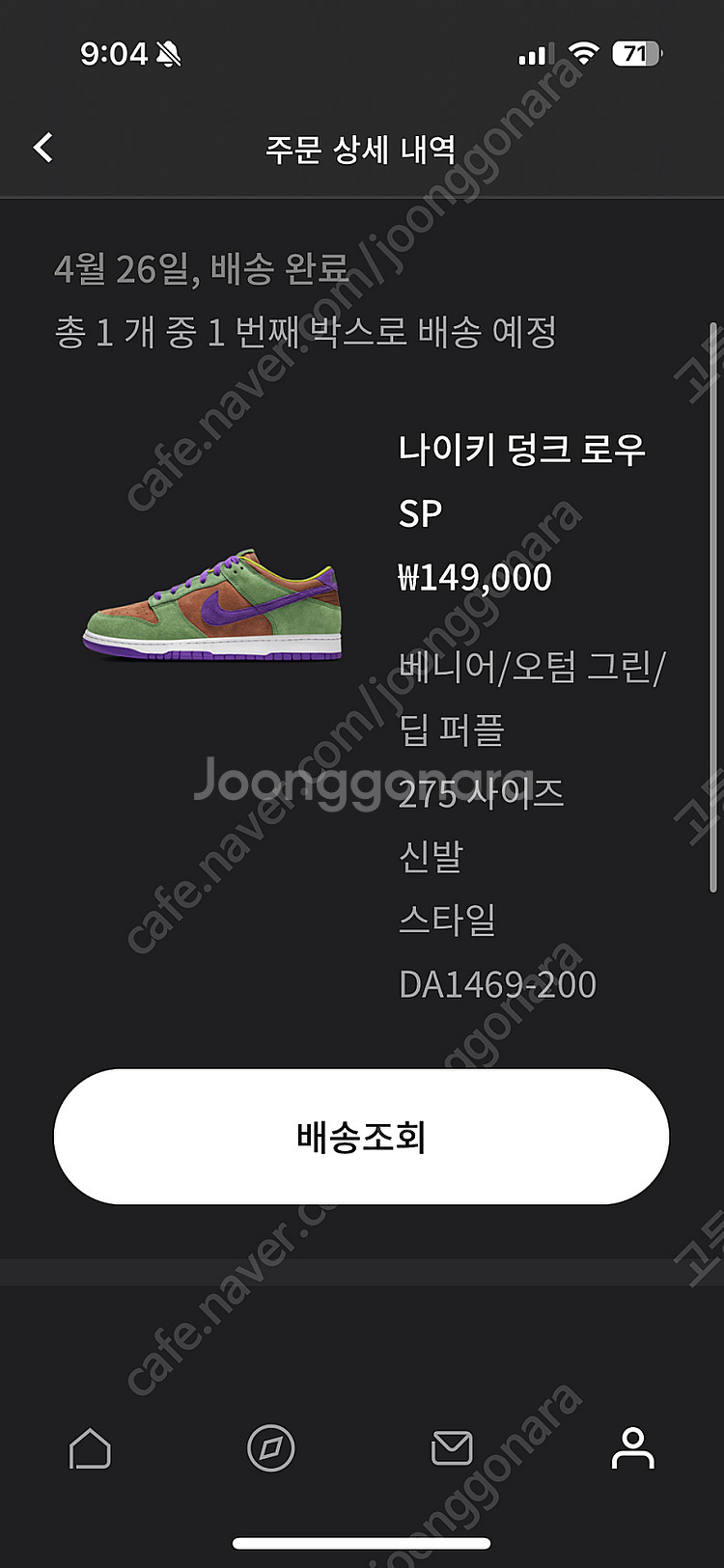Tap the 배송조회 track delivery button
Viewport: 724px width, 1568px height.
point(361,1137)
